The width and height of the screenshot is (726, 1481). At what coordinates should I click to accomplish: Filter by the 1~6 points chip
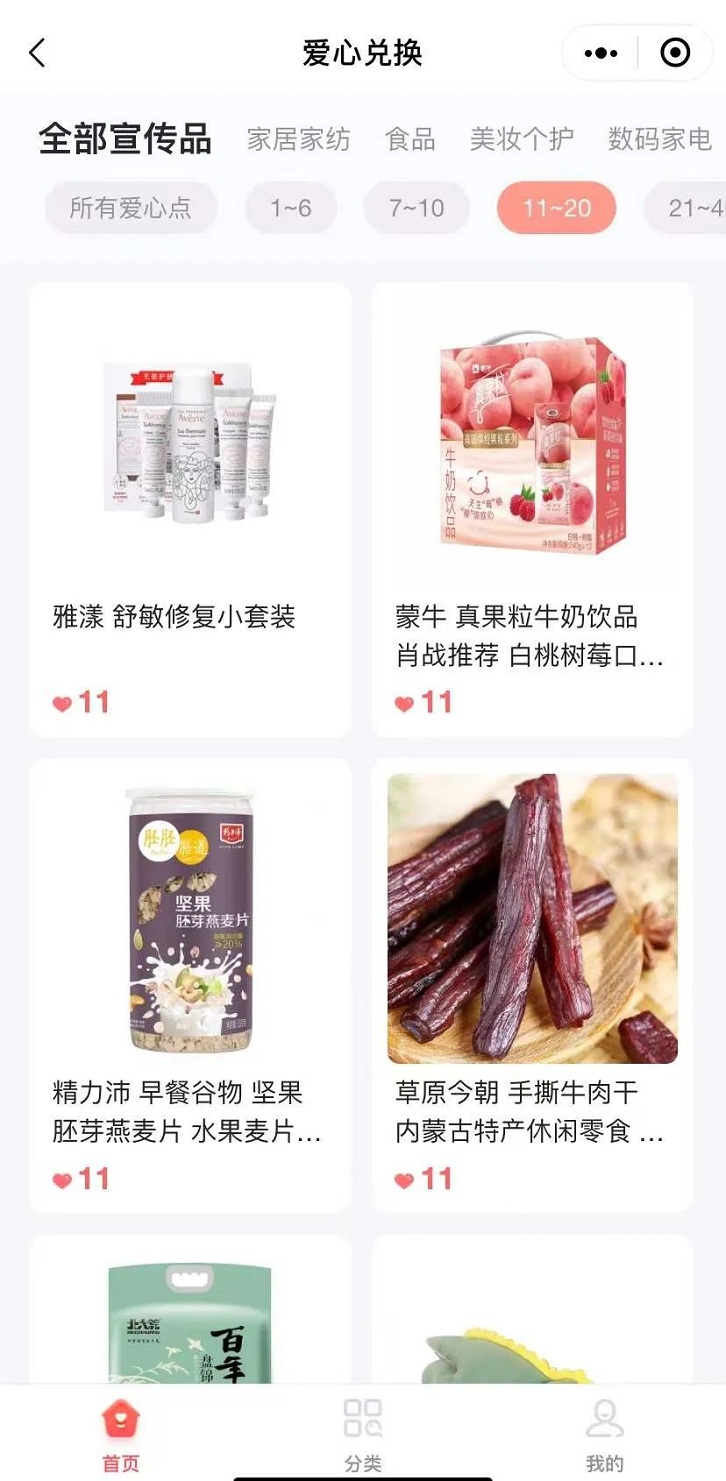click(291, 208)
